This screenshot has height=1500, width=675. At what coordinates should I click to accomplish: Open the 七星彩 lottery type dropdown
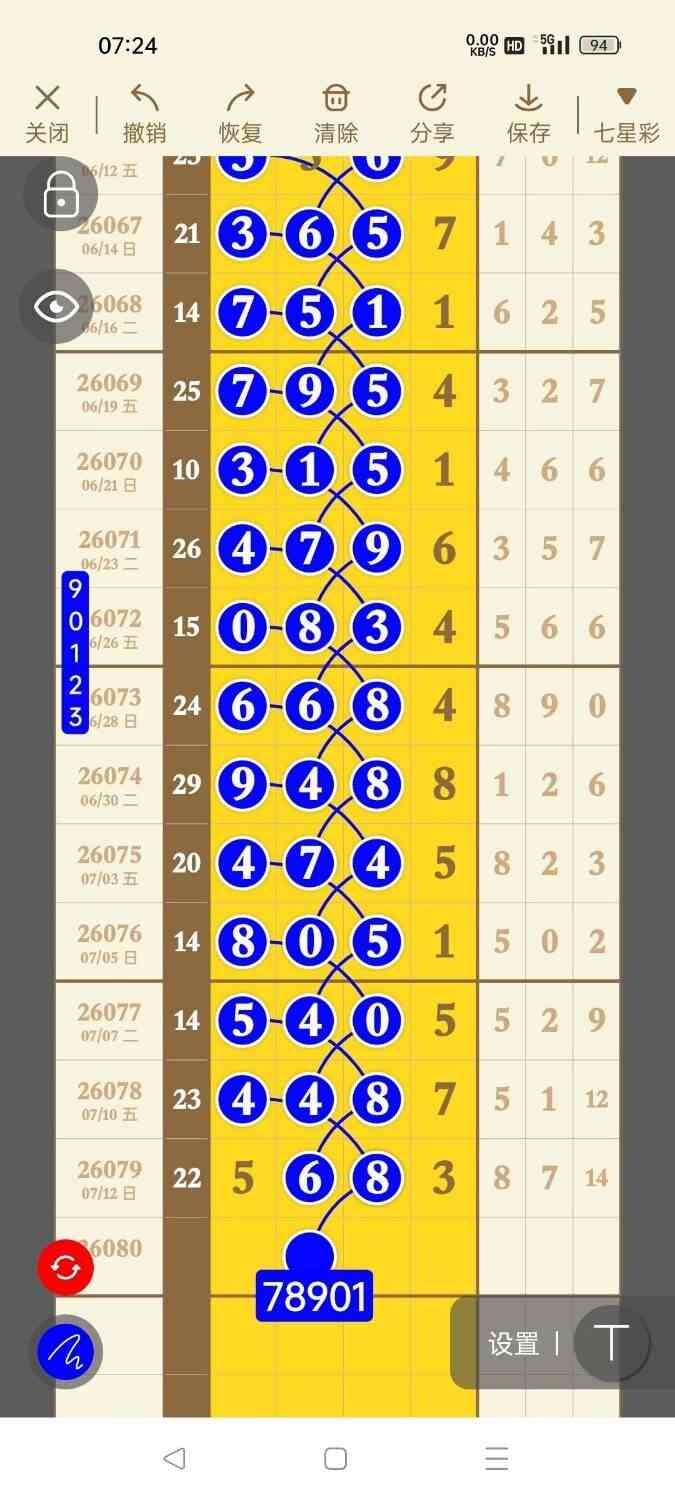coord(627,113)
